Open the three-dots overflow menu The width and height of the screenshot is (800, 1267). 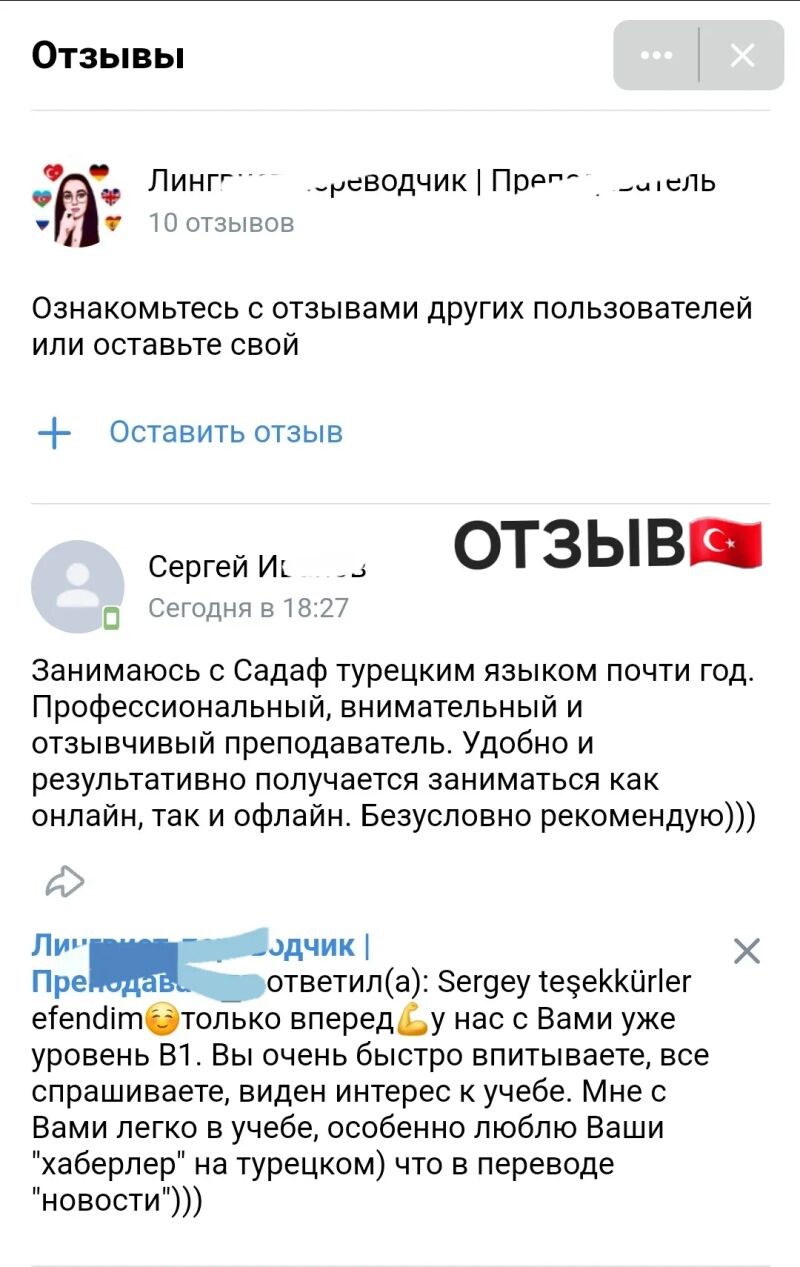[656, 56]
